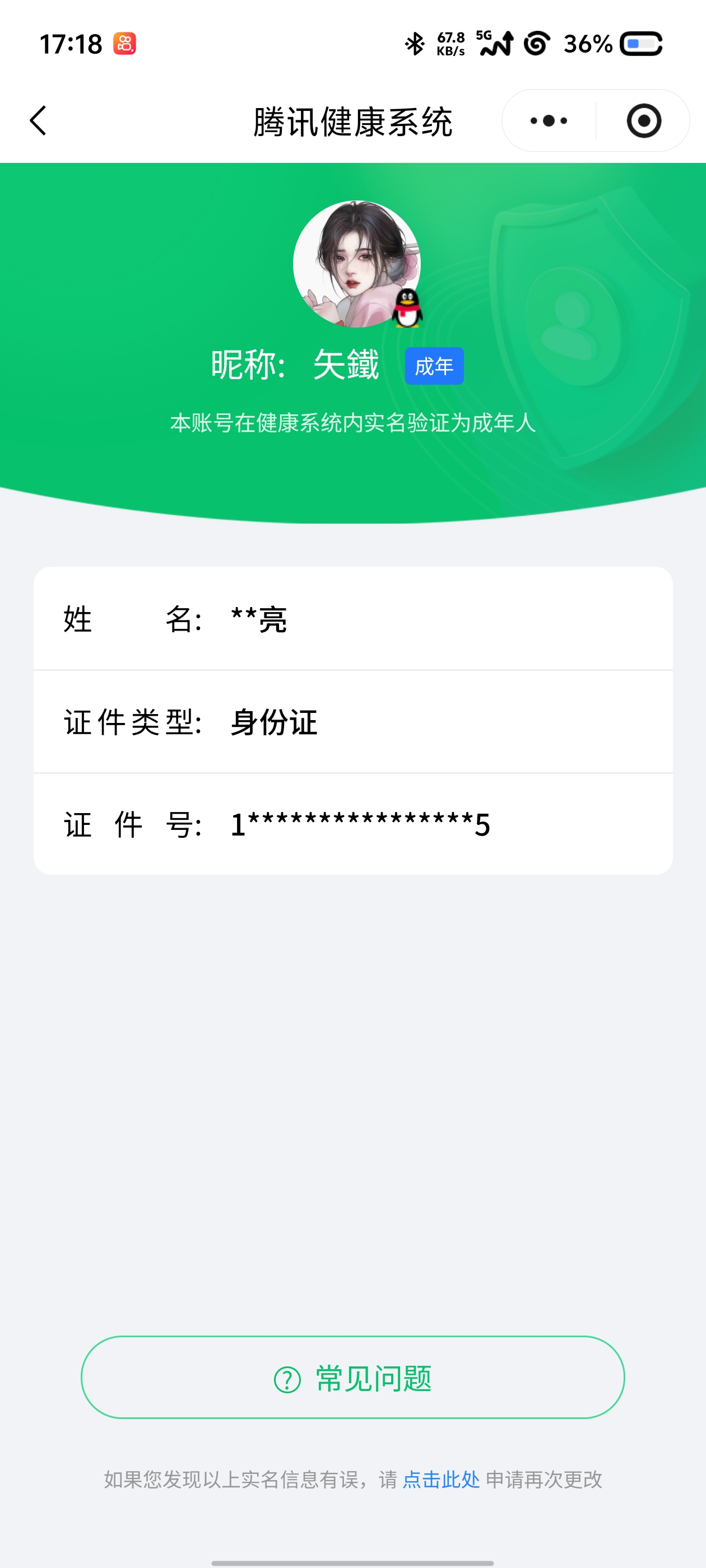
Task: Close the mini program with the circle button
Action: (643, 120)
